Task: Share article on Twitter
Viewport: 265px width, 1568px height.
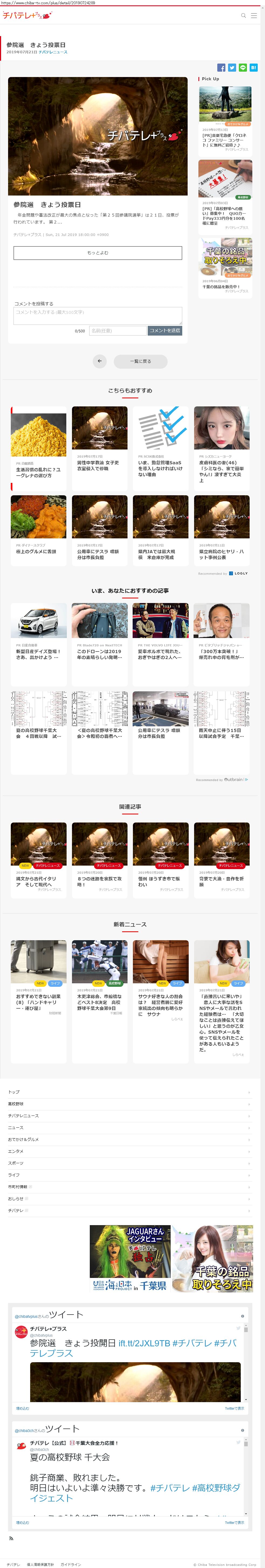Action: 232,68
